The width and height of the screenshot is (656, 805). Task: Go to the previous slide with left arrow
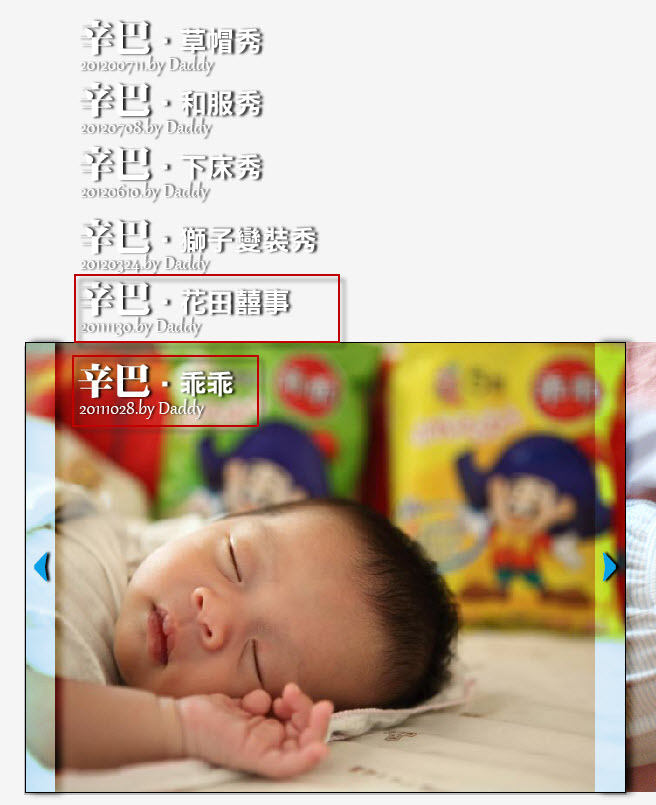point(41,567)
